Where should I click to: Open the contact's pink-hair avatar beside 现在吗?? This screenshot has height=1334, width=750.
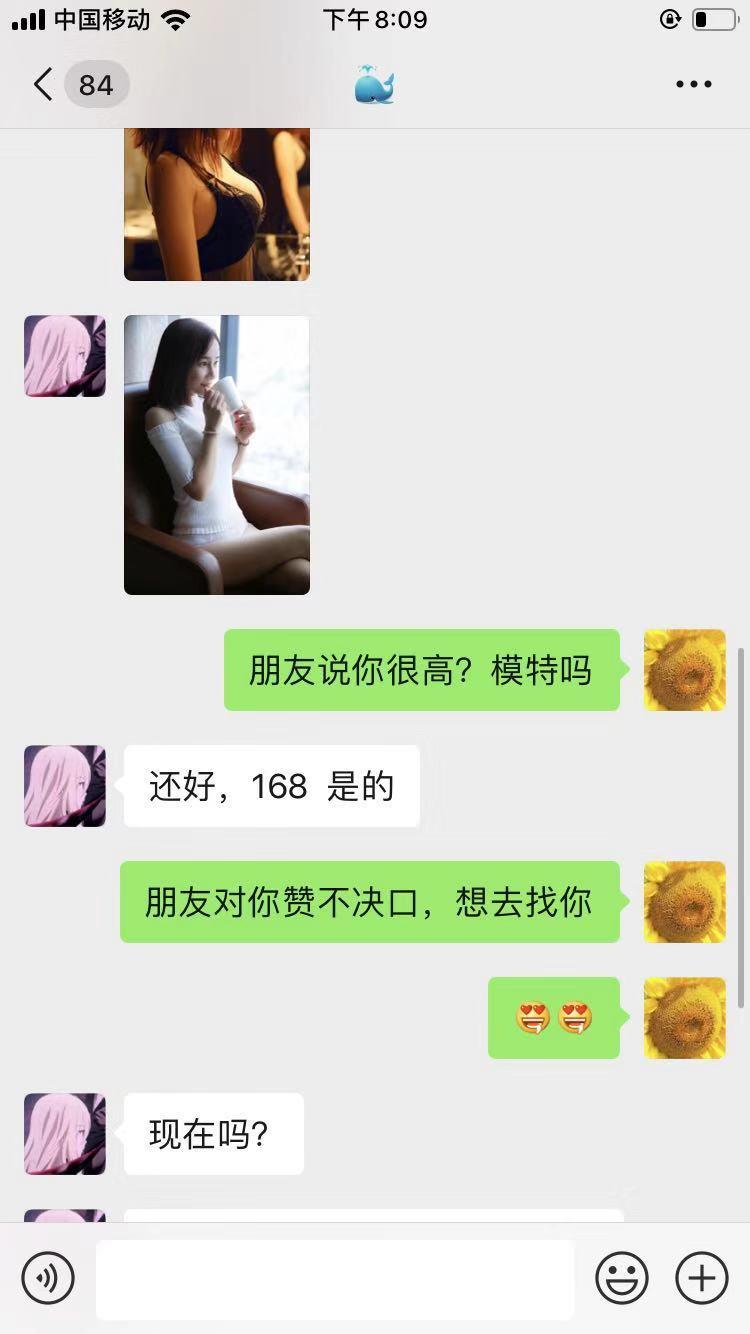pyautogui.click(x=65, y=1133)
